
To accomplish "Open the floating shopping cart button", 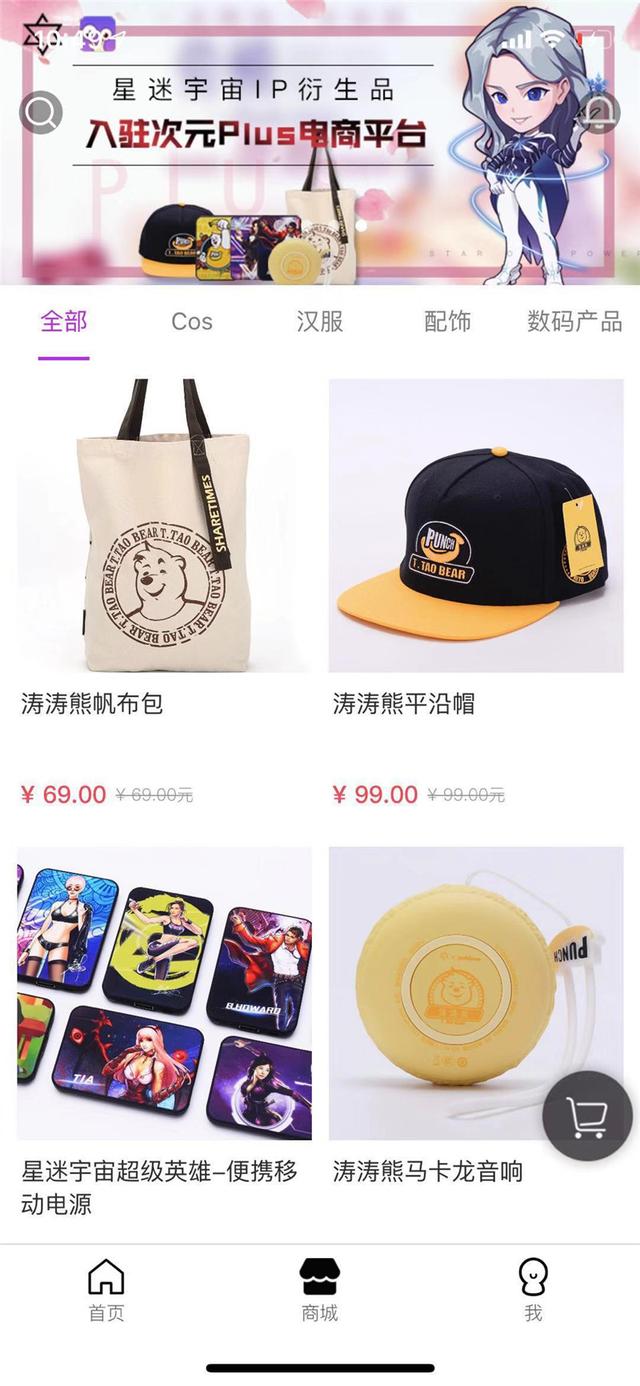I will [x=587, y=1116].
